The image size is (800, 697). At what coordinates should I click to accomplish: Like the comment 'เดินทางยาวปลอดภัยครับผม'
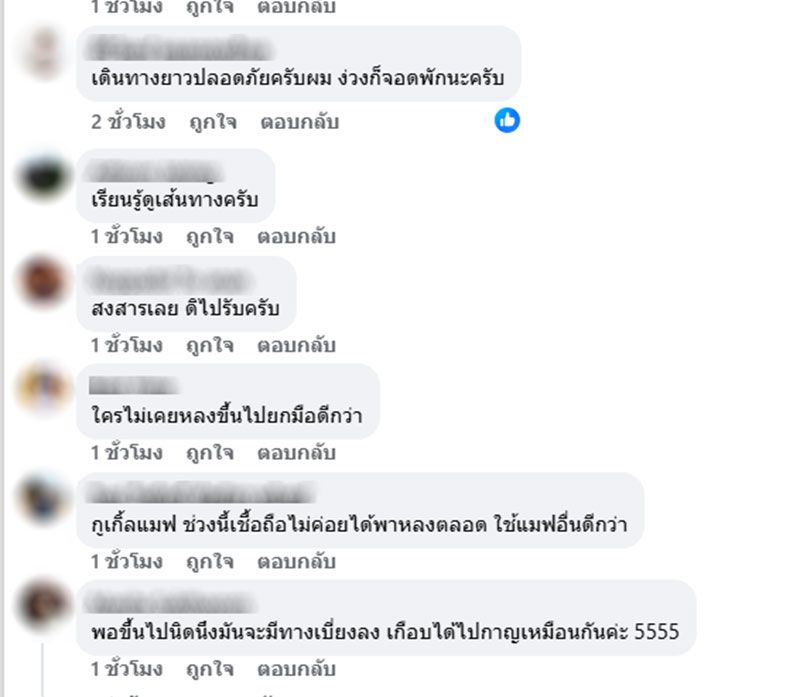tap(212, 122)
